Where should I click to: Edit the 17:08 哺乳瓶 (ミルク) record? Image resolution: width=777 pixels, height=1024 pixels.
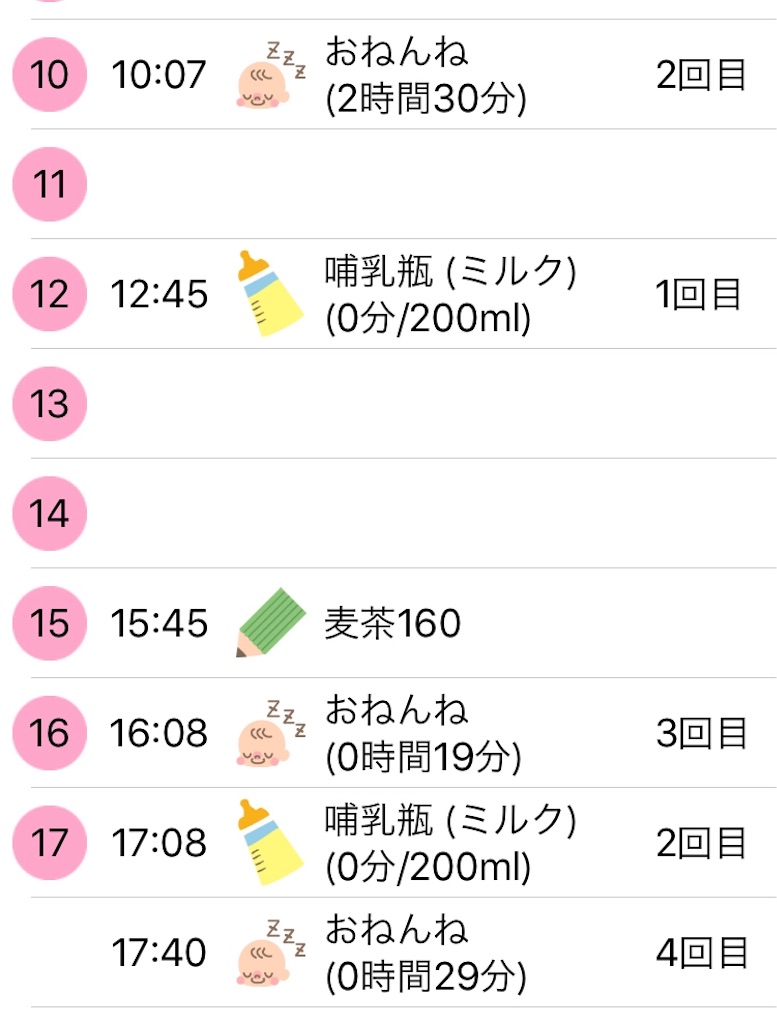(450, 843)
